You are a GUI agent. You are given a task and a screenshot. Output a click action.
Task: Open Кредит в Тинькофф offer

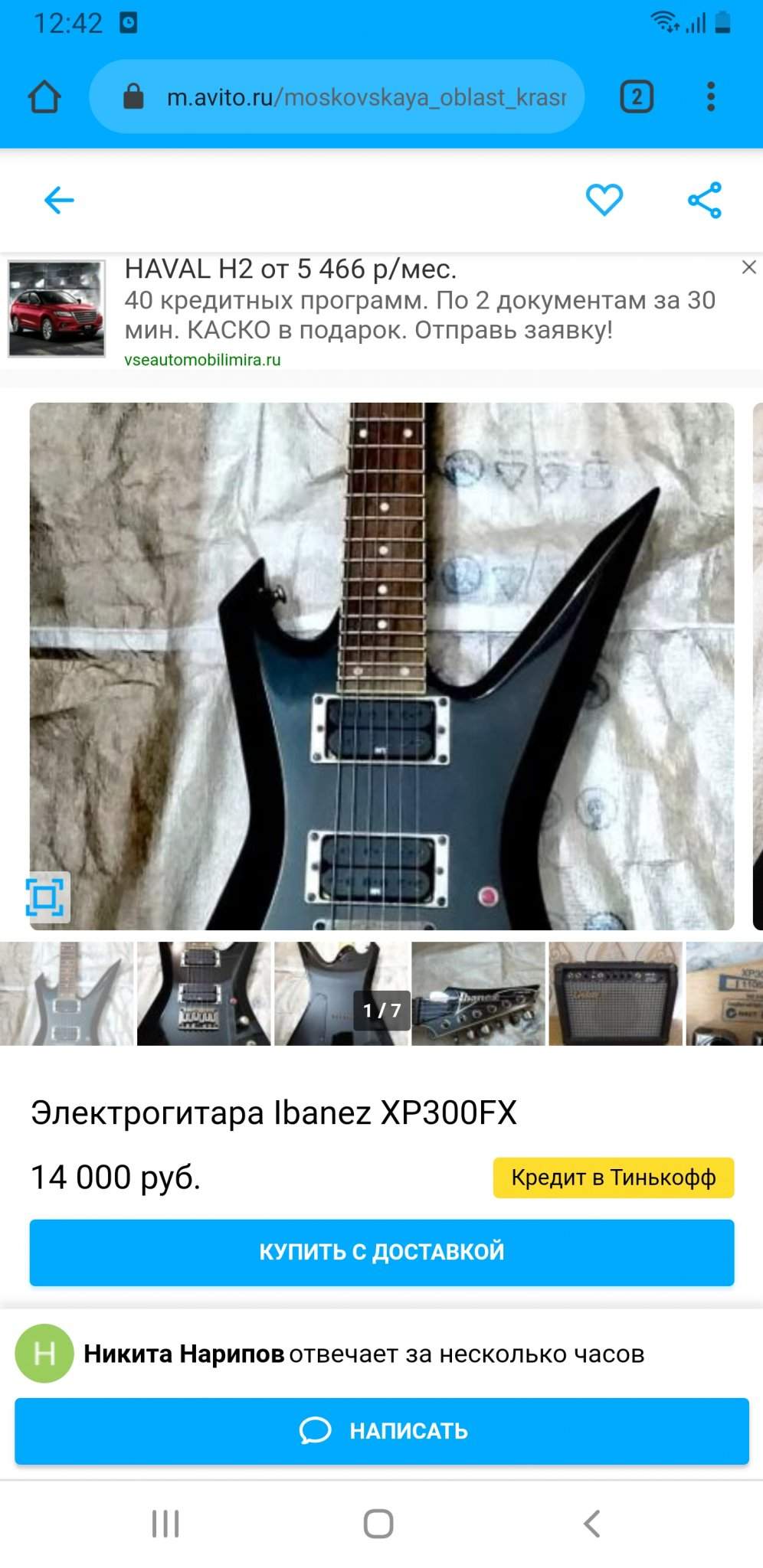[x=613, y=1177]
